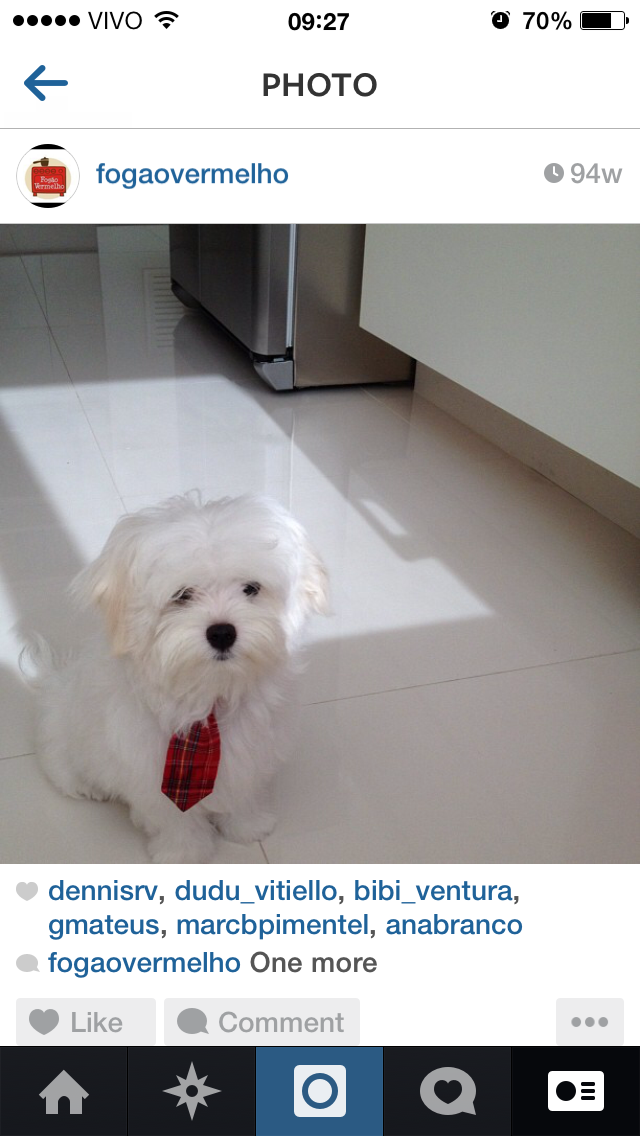Screen dimensions: 640x1136
Task: View anabranco's profile from the likes list
Action: [x=454, y=925]
